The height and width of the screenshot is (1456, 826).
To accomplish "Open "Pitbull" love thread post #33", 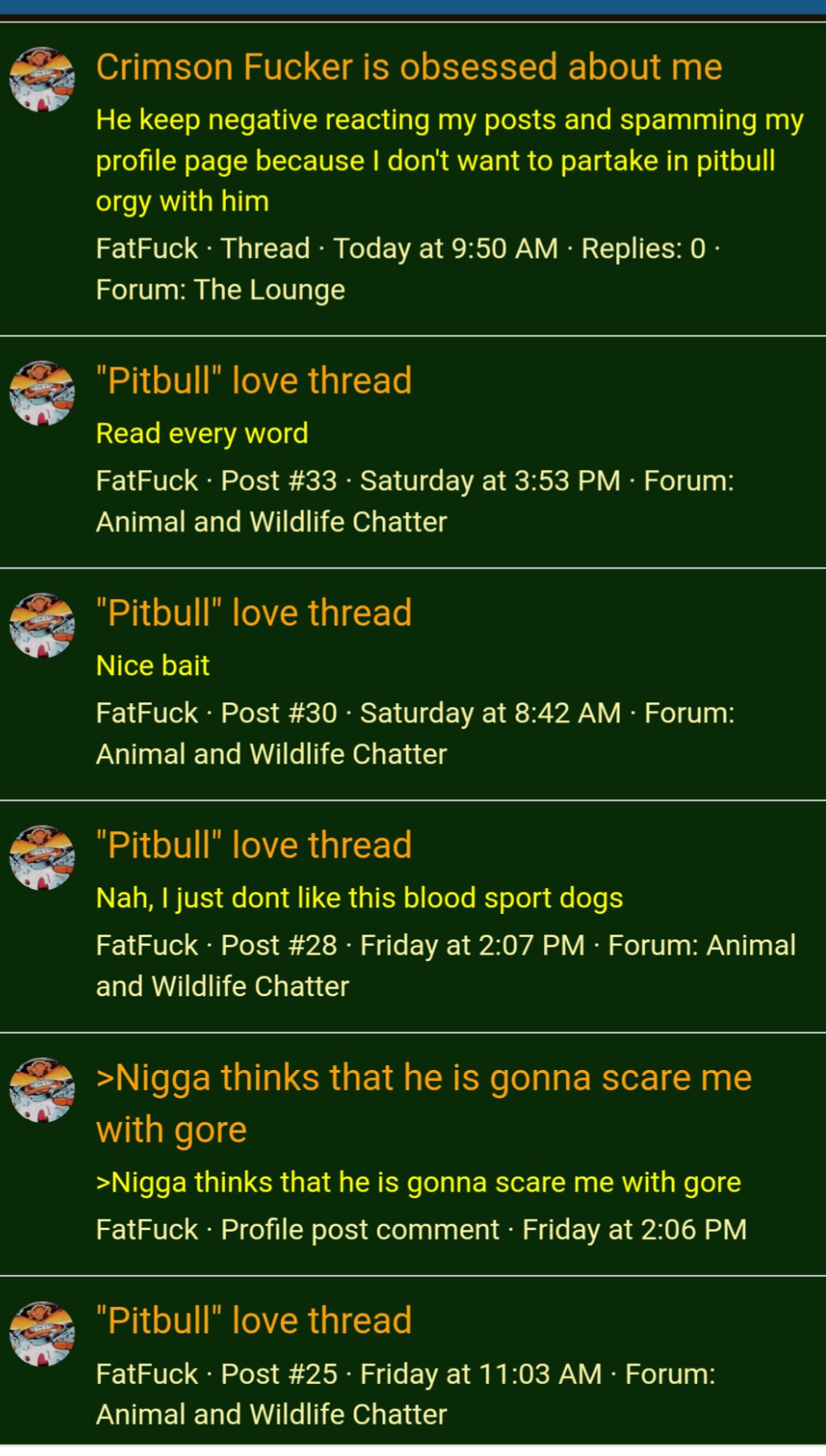I will [x=253, y=380].
